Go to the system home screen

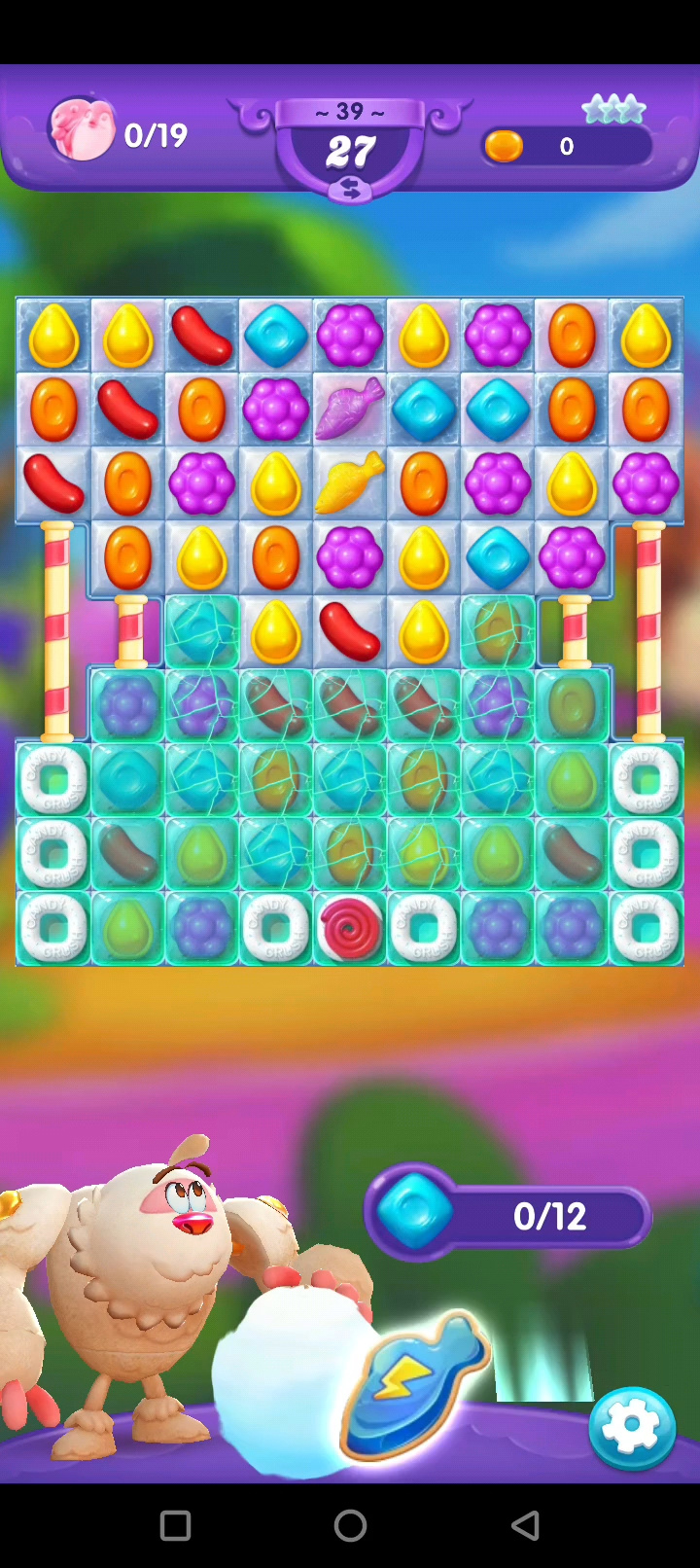coord(350,1525)
